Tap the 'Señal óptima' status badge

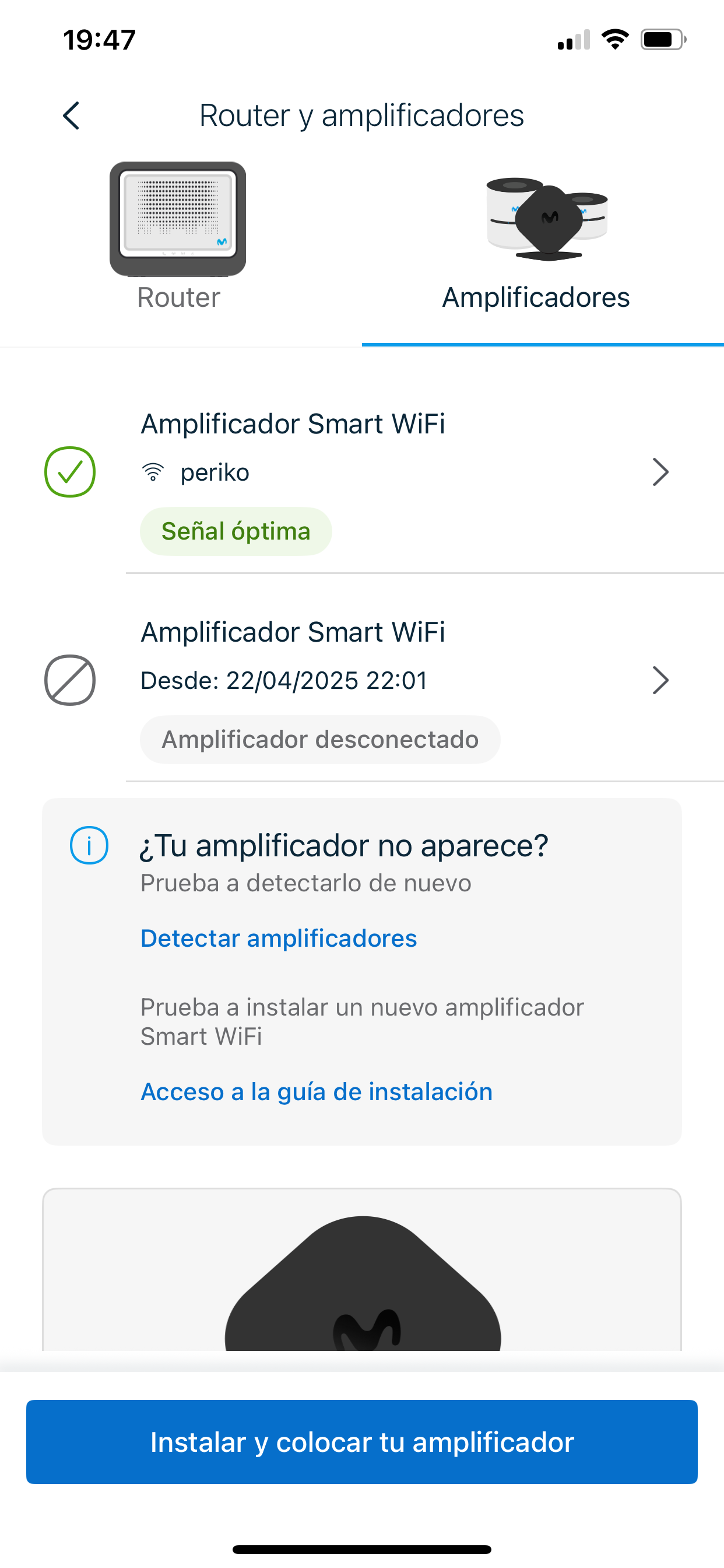(x=236, y=531)
